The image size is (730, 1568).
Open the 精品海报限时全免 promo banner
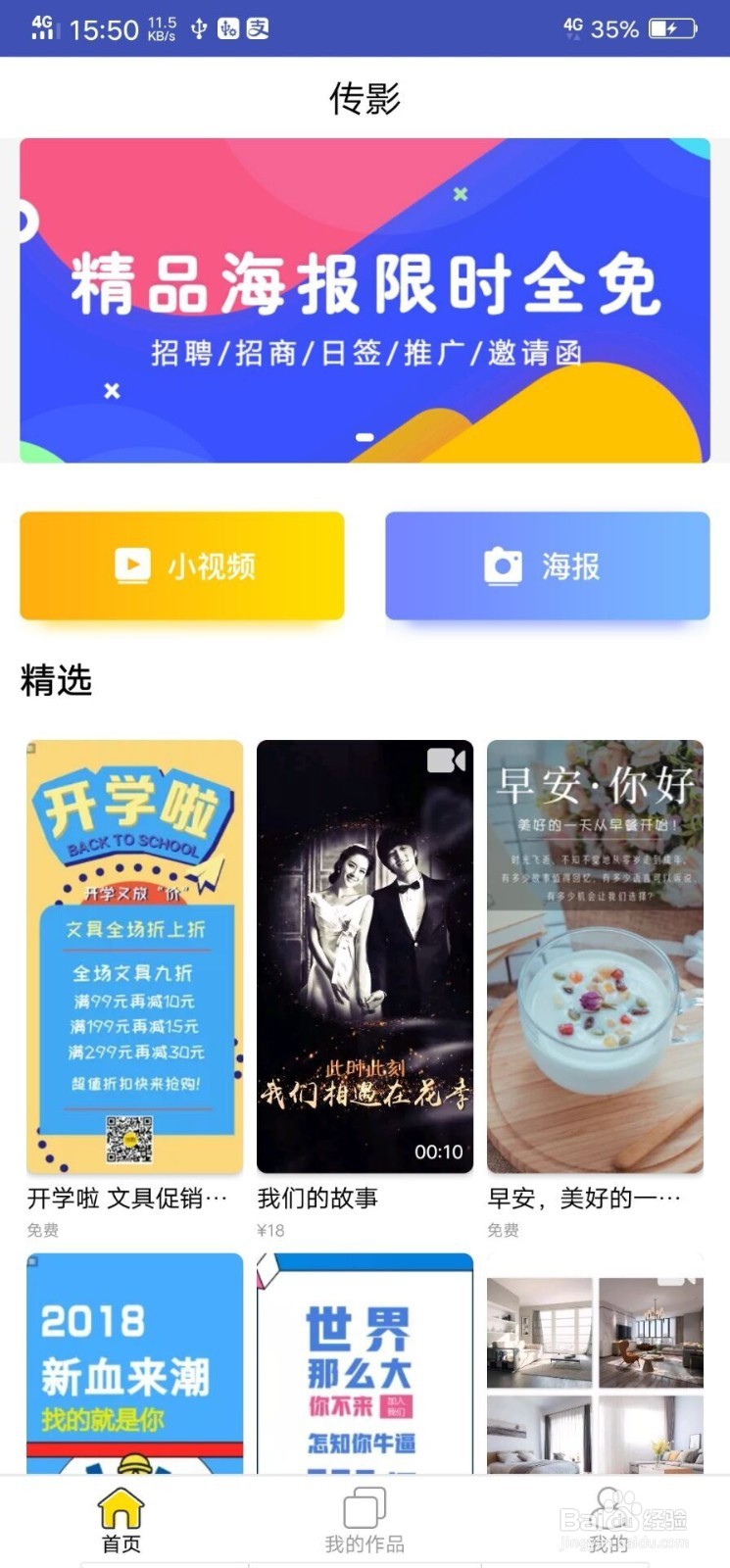[x=365, y=294]
